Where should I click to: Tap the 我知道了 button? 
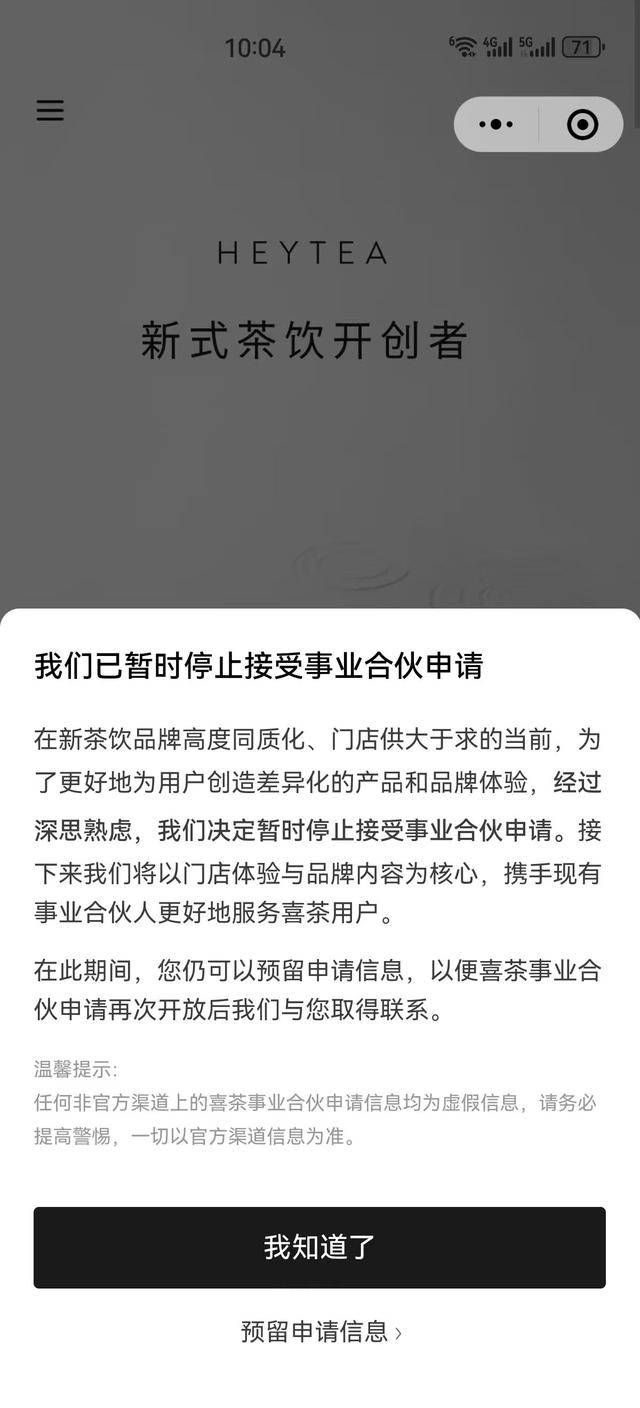[x=319, y=1247]
